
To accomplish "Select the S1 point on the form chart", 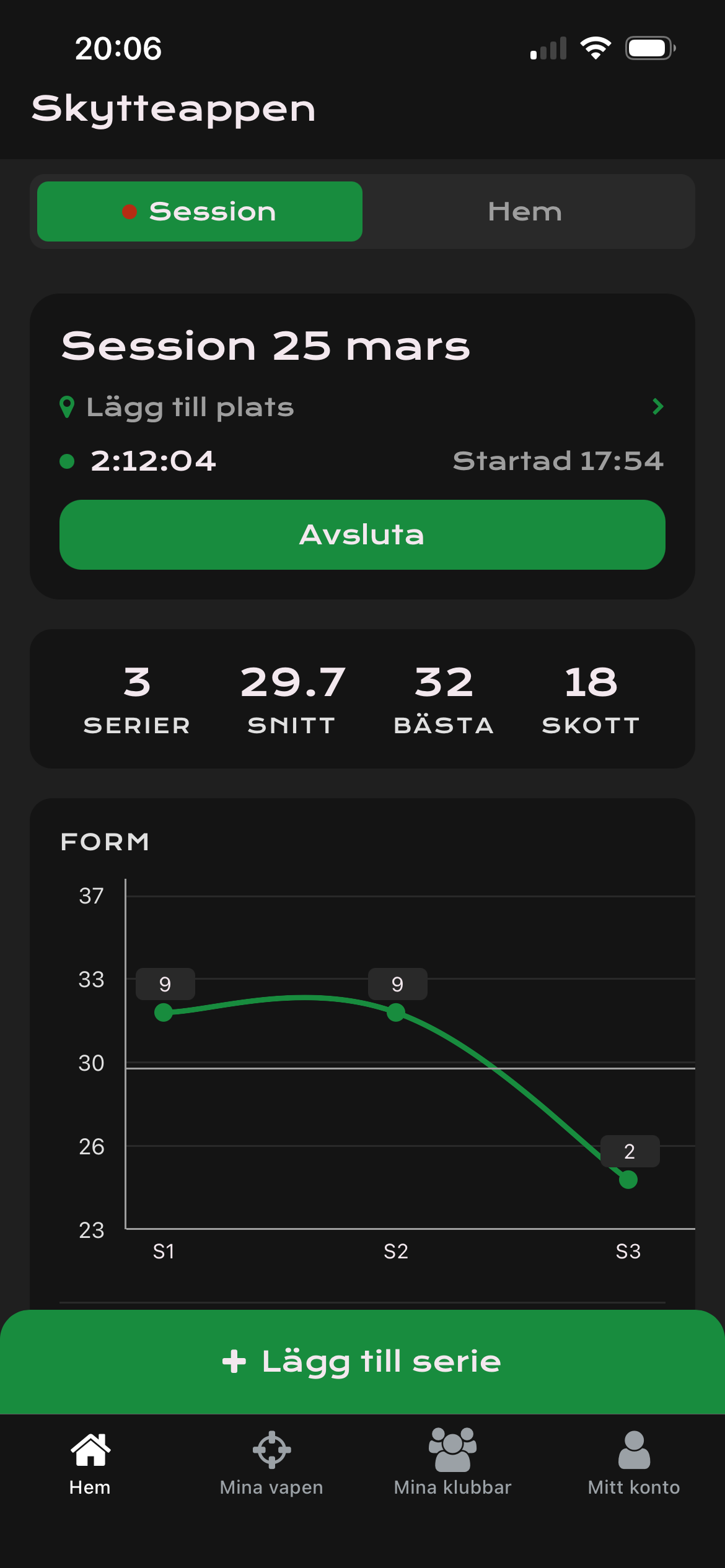I will click(x=164, y=1013).
